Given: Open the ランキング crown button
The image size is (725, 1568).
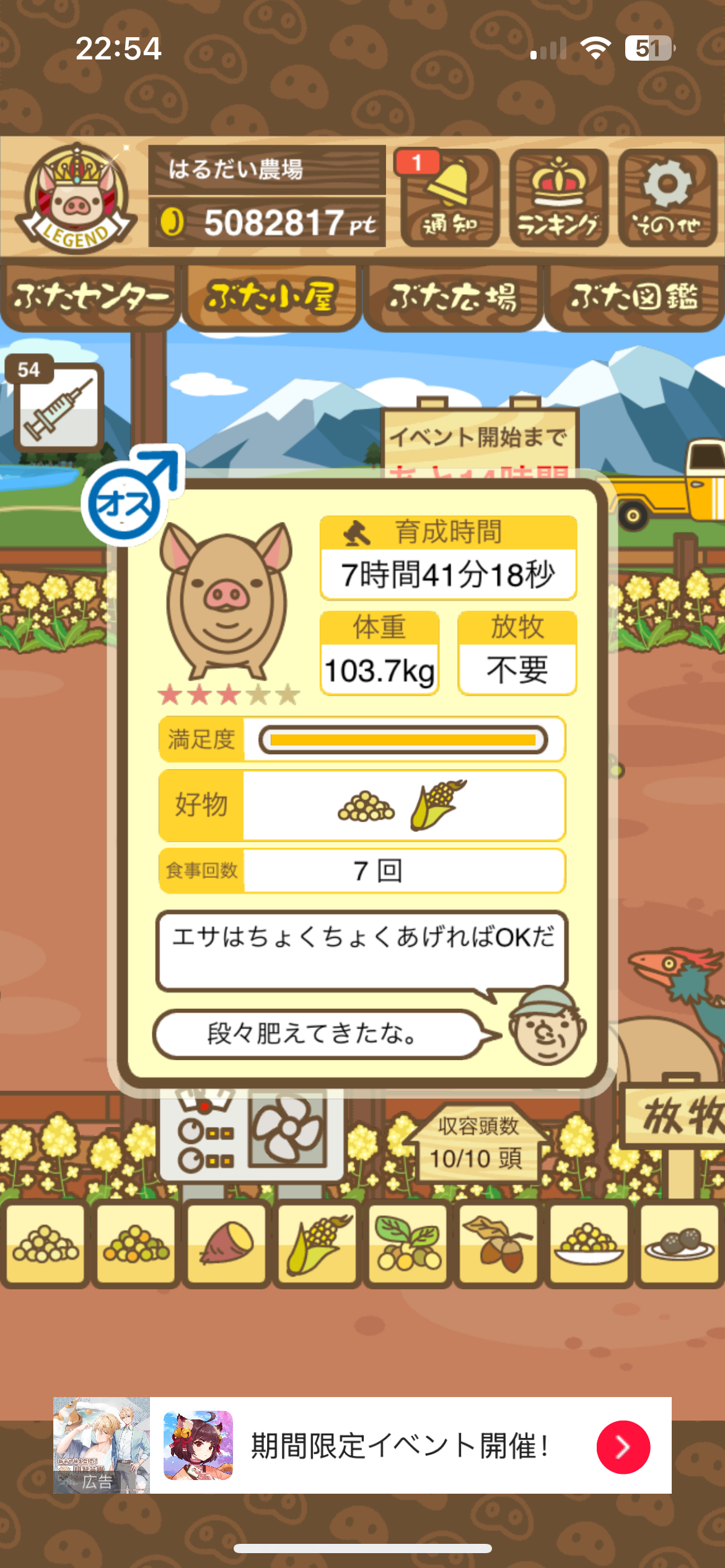Looking at the screenshot, I should click(558, 198).
